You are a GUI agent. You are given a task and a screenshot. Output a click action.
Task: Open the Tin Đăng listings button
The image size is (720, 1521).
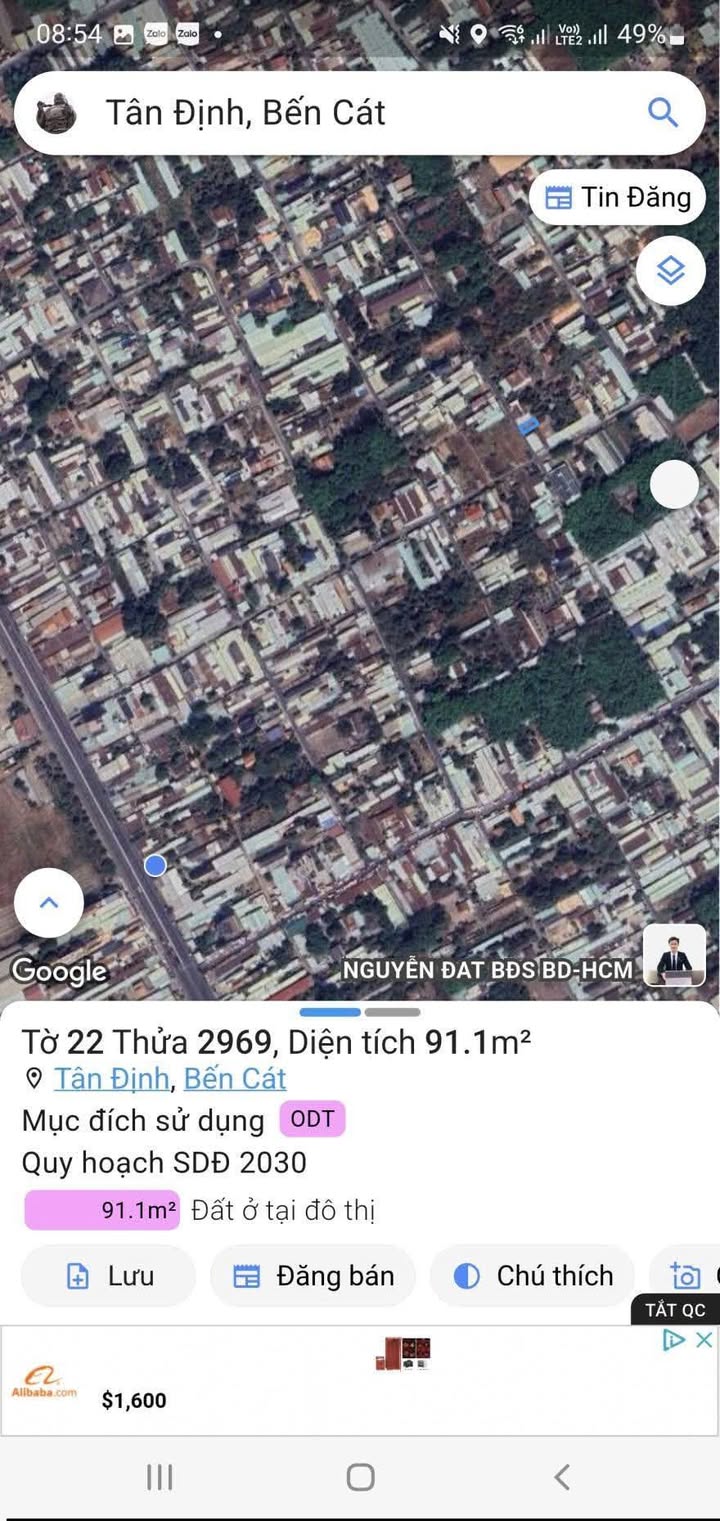pyautogui.click(x=617, y=197)
